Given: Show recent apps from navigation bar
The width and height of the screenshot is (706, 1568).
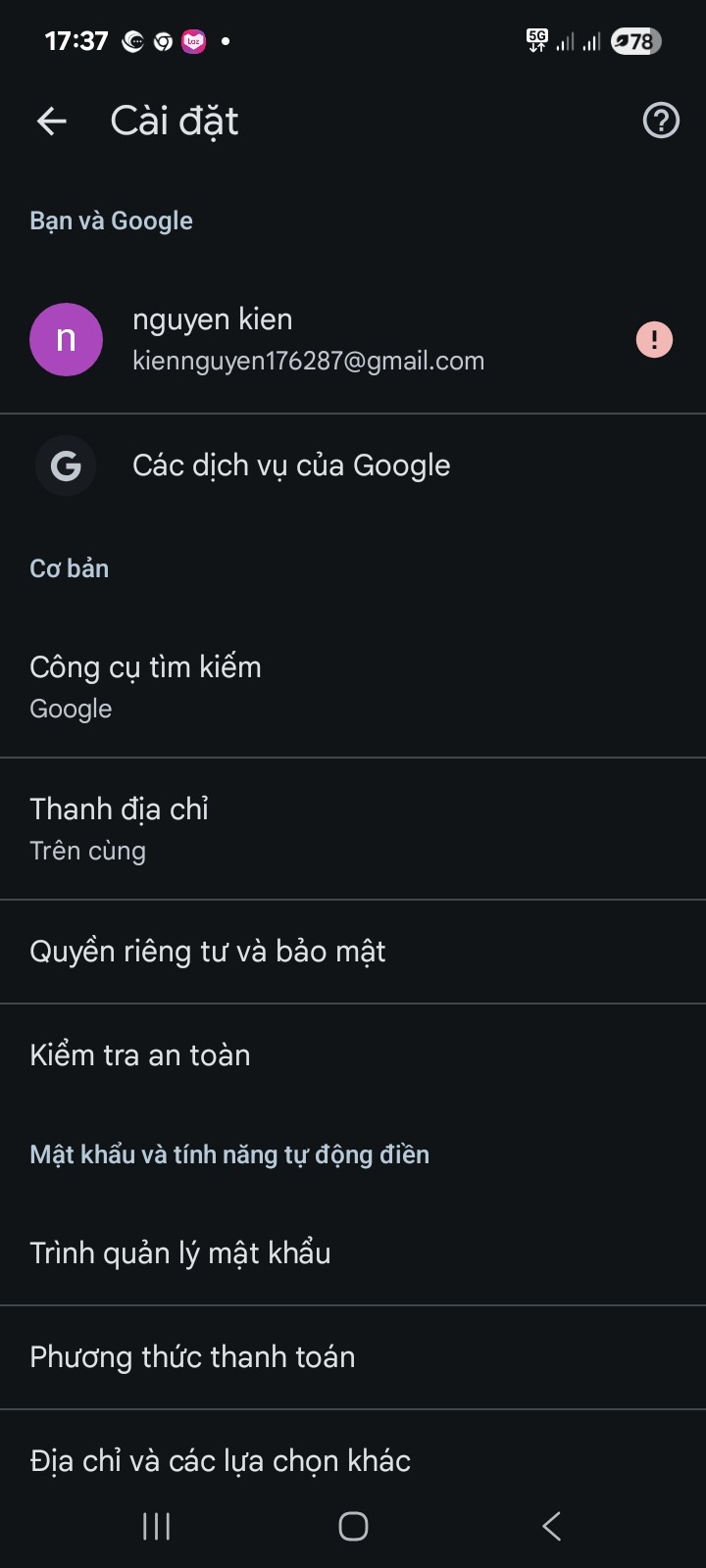Looking at the screenshot, I should (157, 1526).
